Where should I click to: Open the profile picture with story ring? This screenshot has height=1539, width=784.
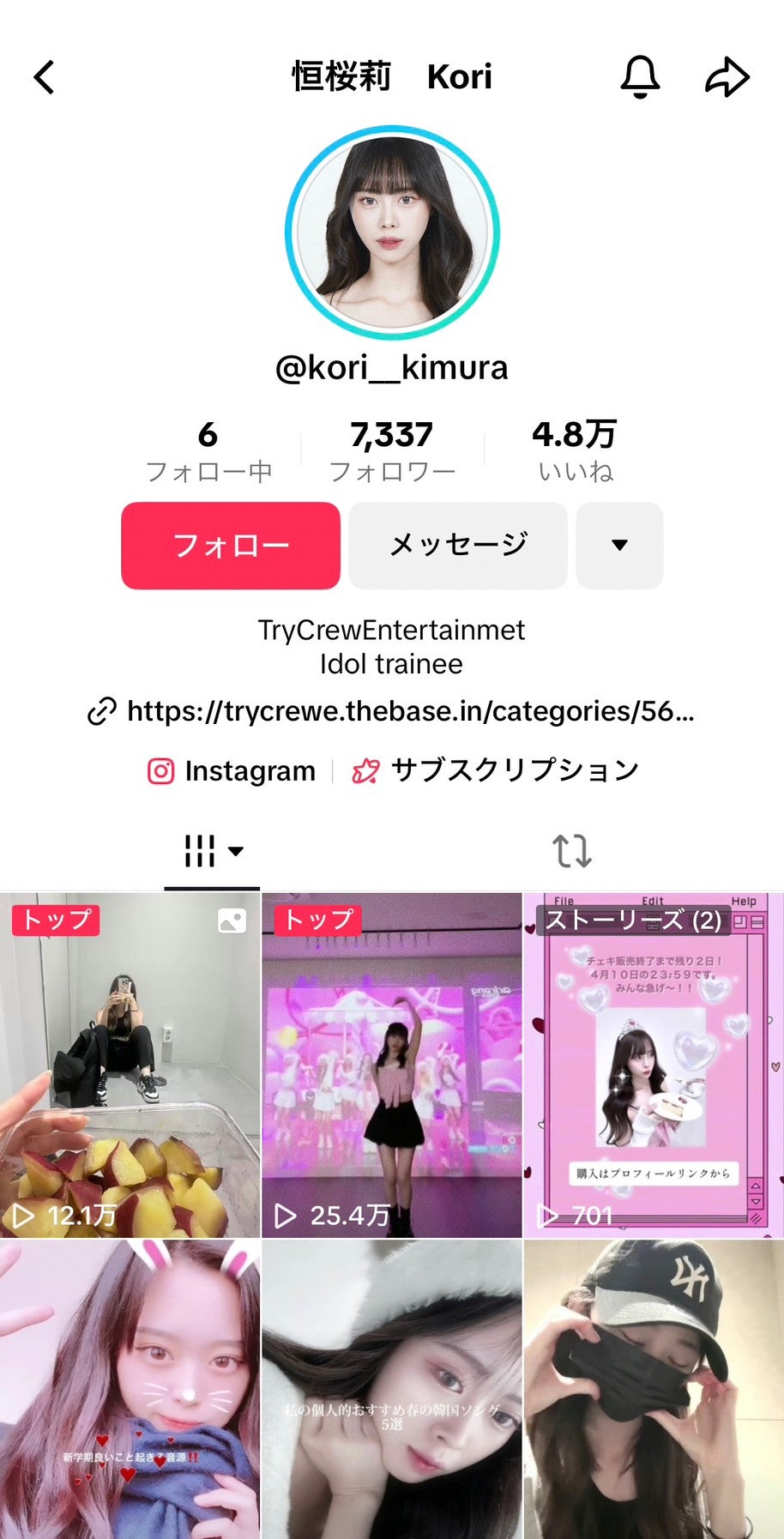[392, 232]
